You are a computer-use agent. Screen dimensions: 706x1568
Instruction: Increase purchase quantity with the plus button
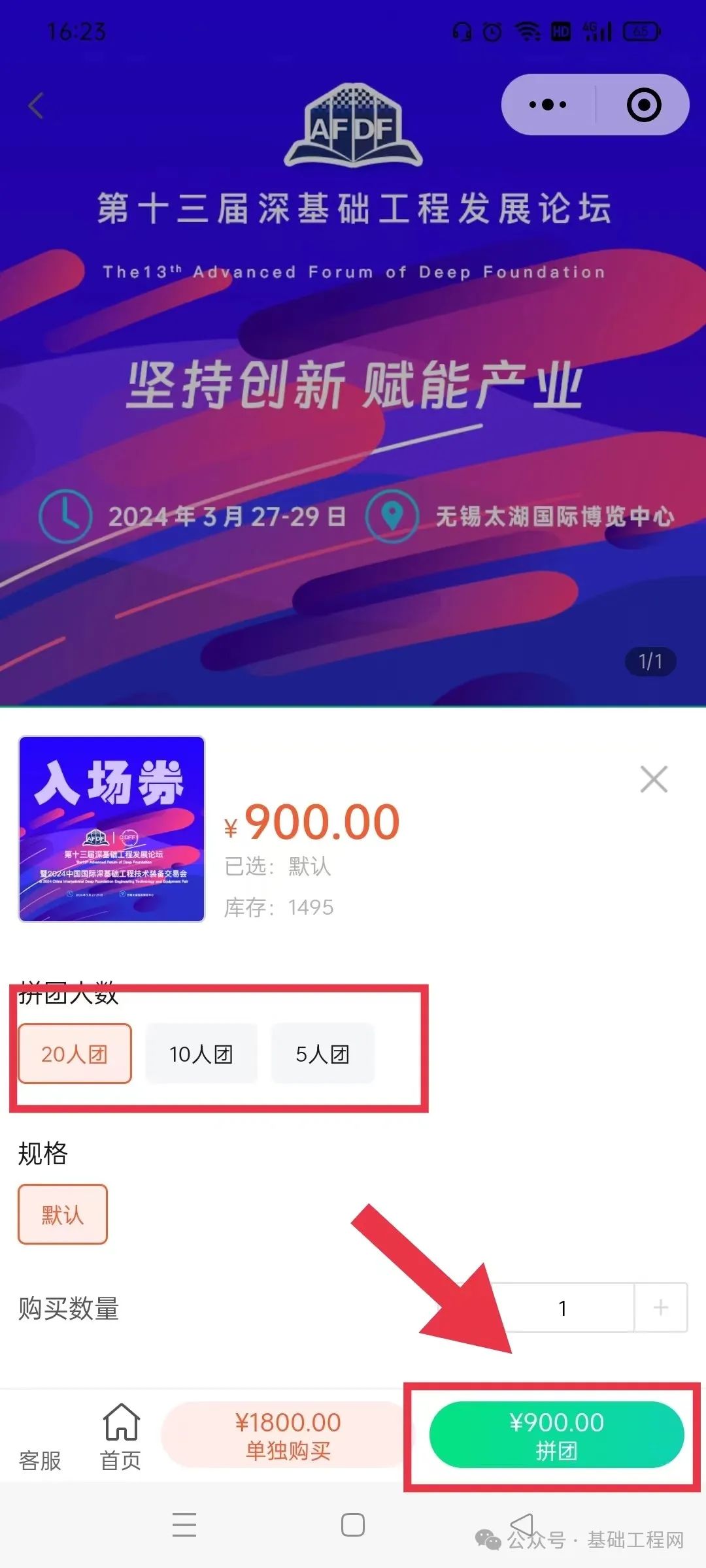coord(660,1307)
